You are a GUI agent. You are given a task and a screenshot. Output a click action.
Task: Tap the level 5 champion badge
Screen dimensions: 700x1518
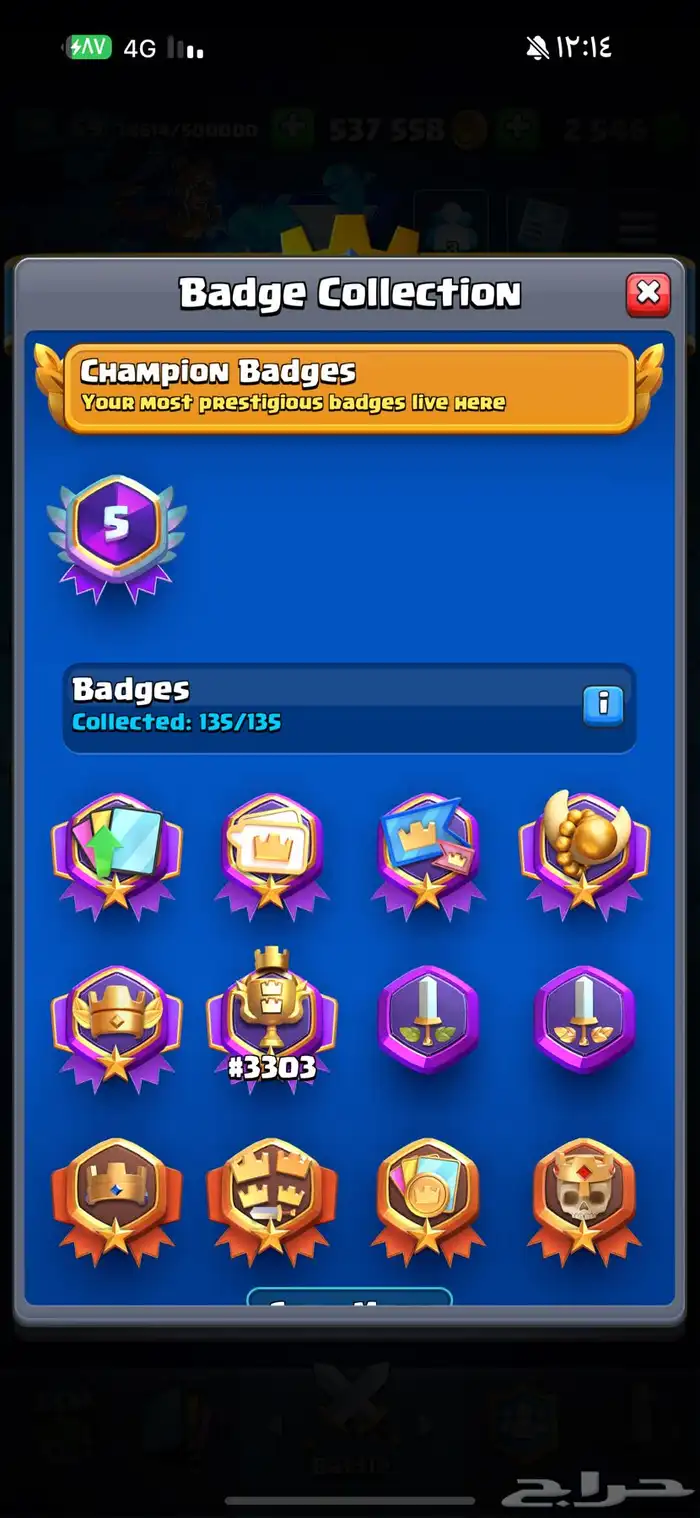click(116, 538)
